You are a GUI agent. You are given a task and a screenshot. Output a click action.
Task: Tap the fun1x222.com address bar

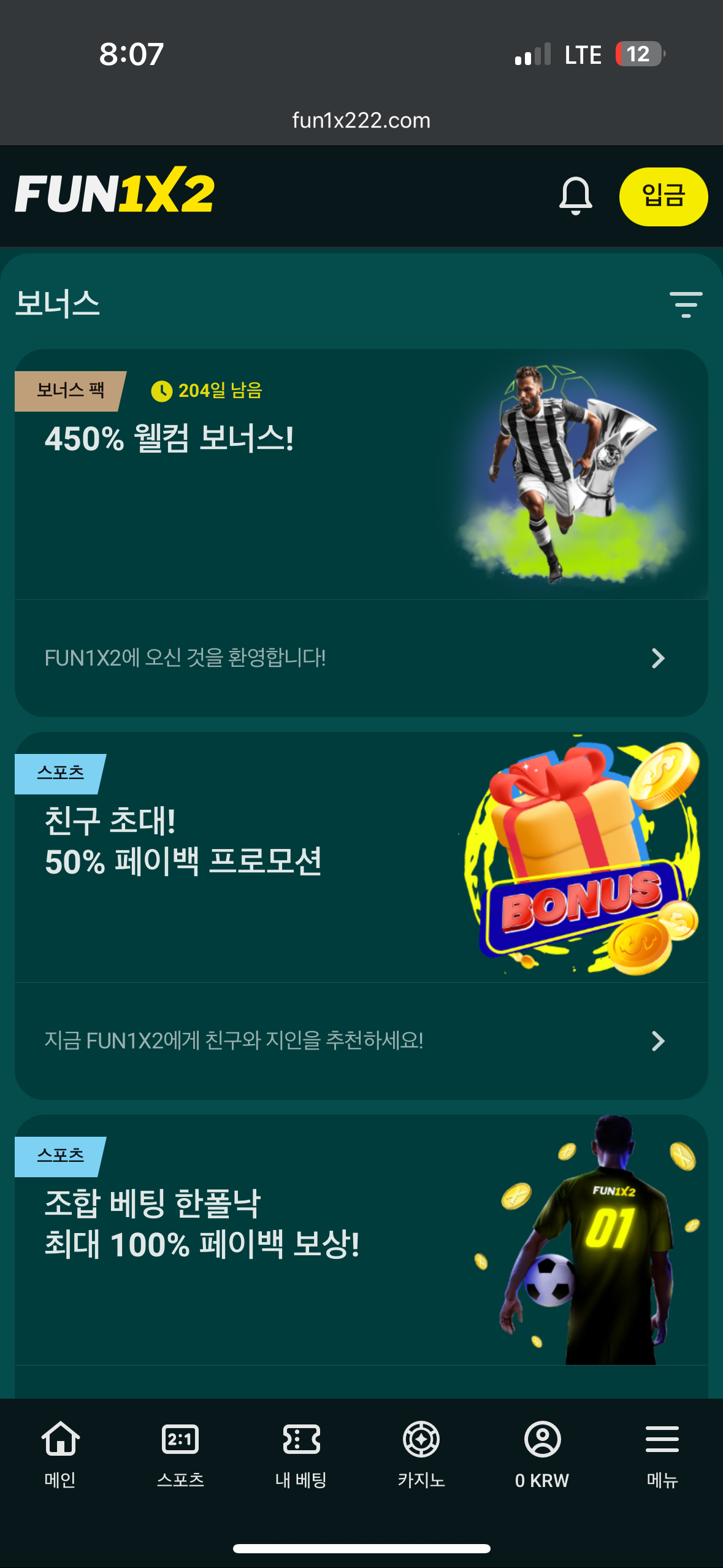(361, 120)
